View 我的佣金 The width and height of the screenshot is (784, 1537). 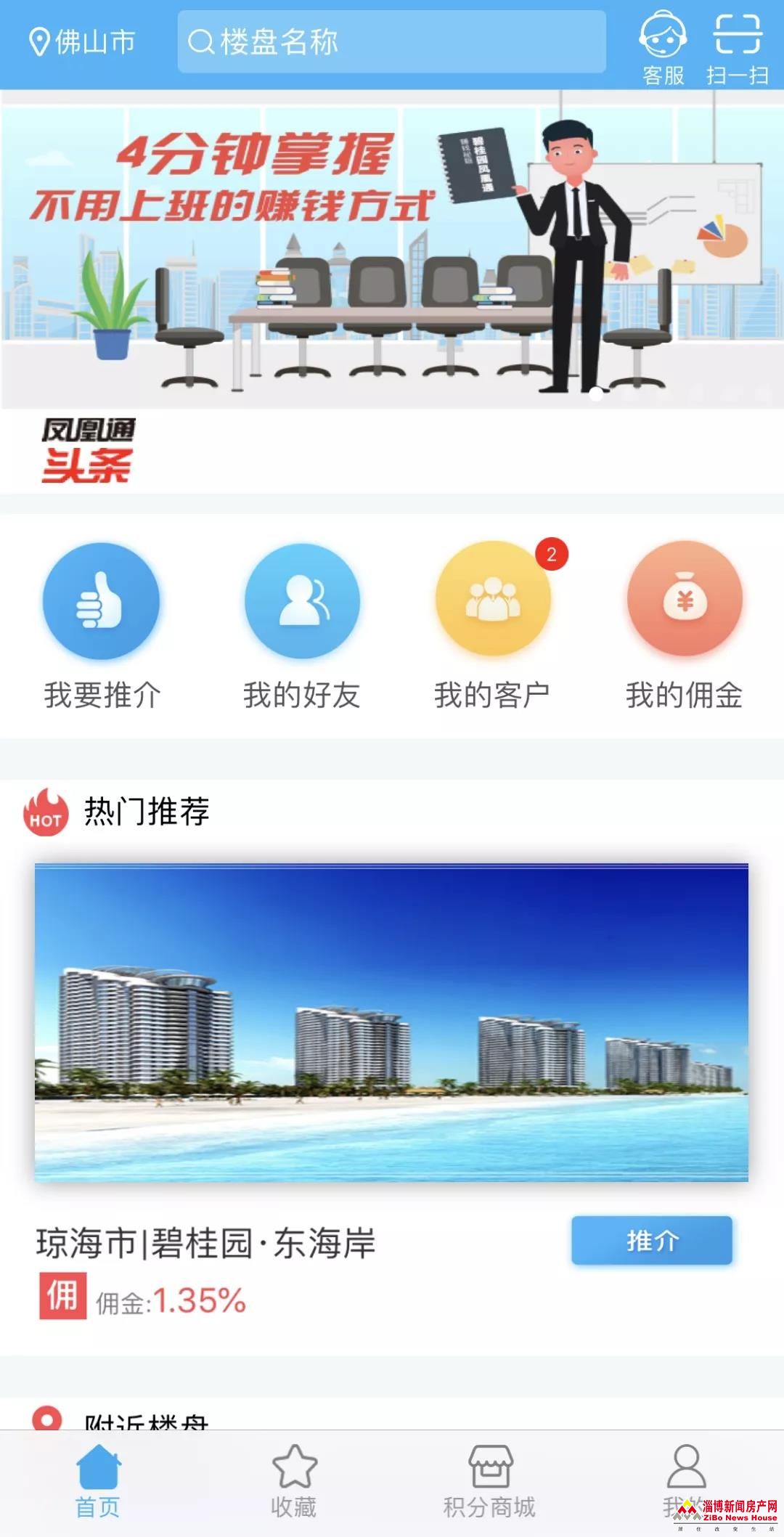click(x=685, y=626)
